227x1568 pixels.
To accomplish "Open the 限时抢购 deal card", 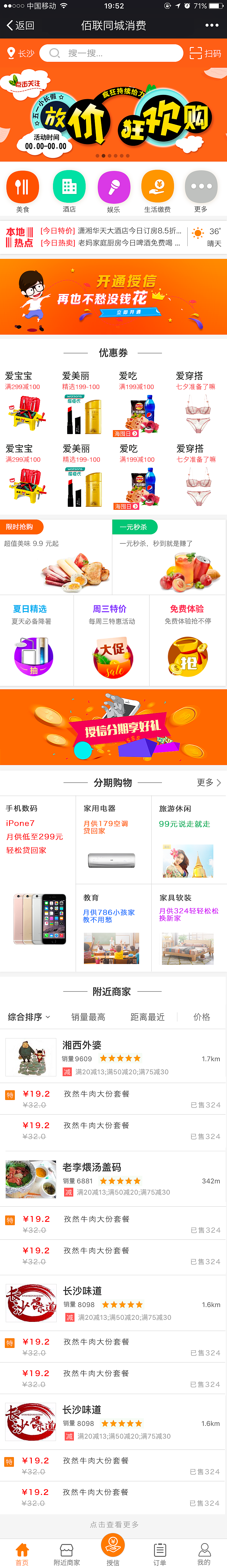I will 56,557.
